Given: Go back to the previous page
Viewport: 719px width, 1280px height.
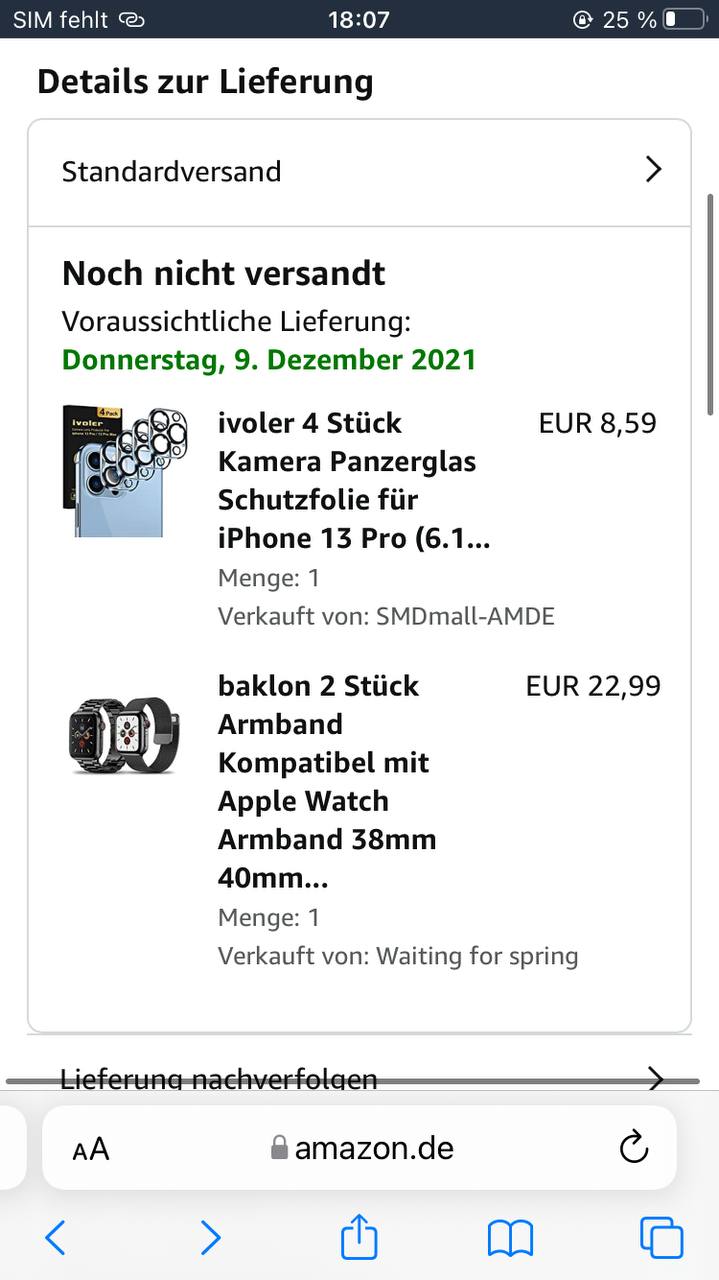Looking at the screenshot, I should click(x=56, y=1238).
